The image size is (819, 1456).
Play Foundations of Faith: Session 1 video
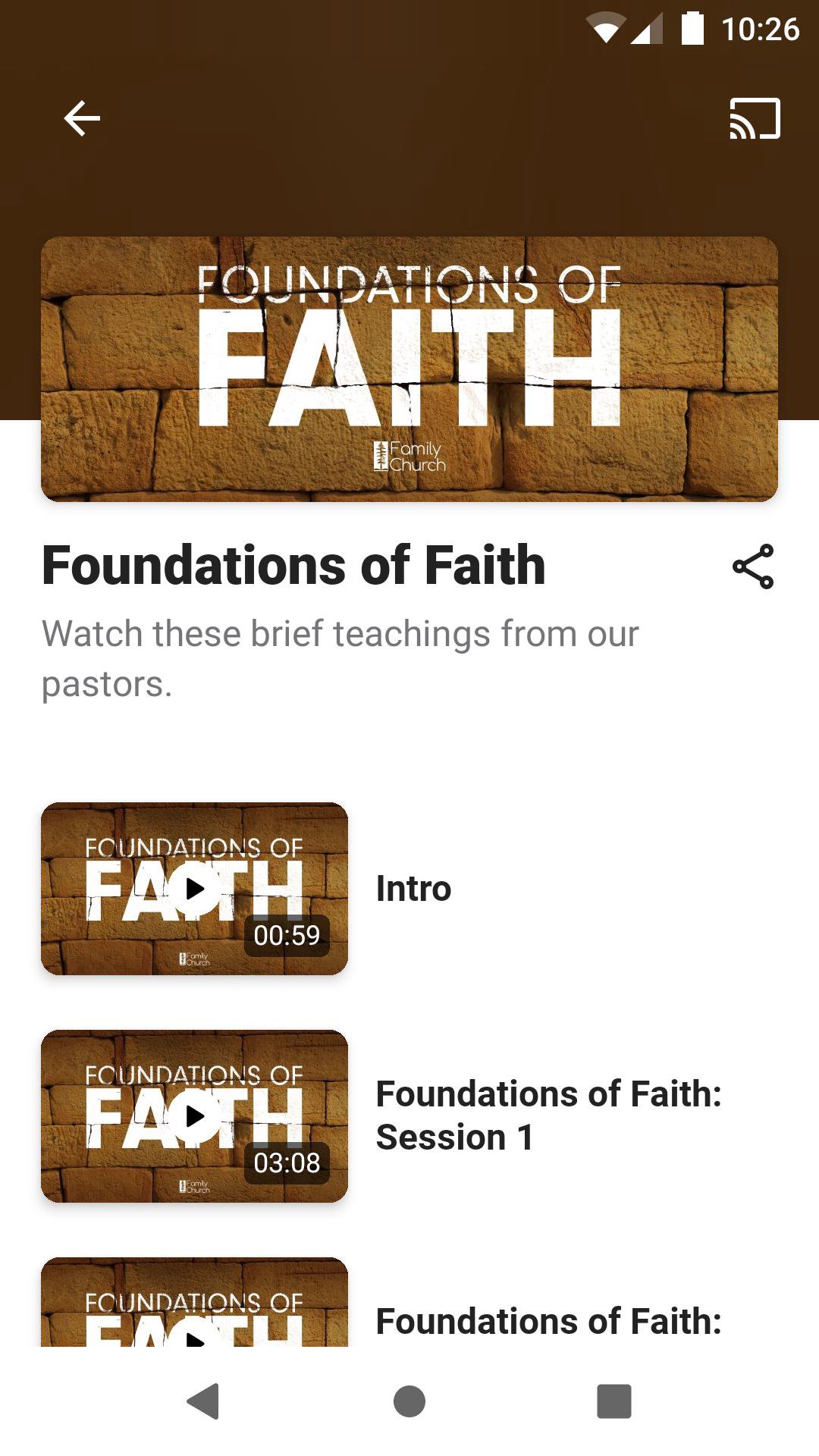tap(195, 1116)
